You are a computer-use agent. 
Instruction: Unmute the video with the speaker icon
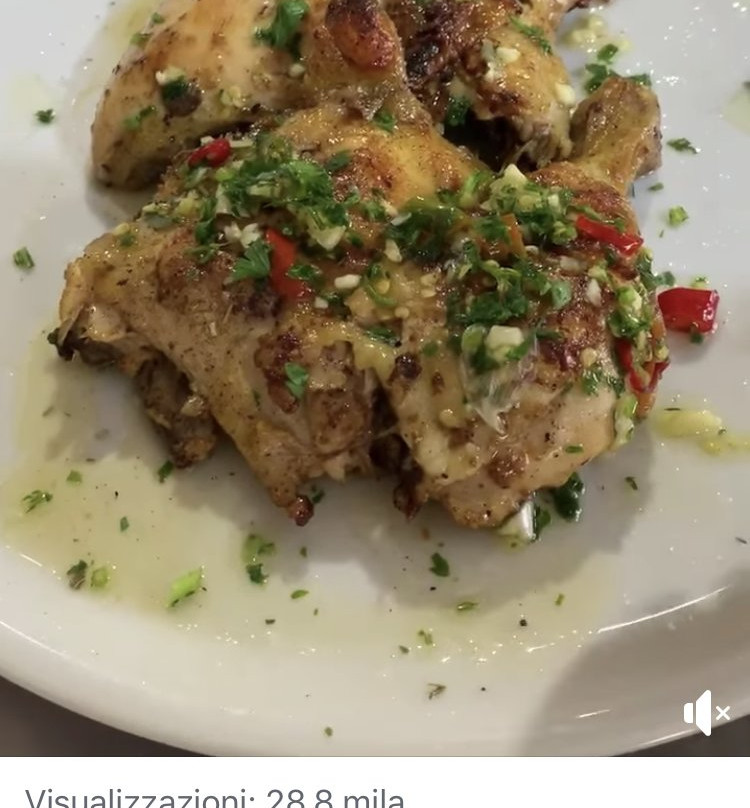pyautogui.click(x=706, y=713)
